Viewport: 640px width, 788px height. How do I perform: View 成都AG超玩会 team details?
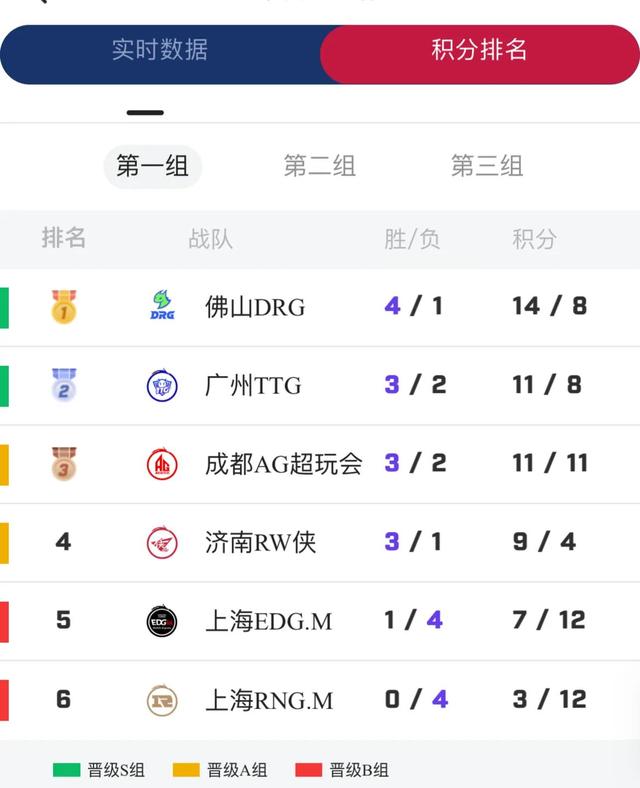283,464
